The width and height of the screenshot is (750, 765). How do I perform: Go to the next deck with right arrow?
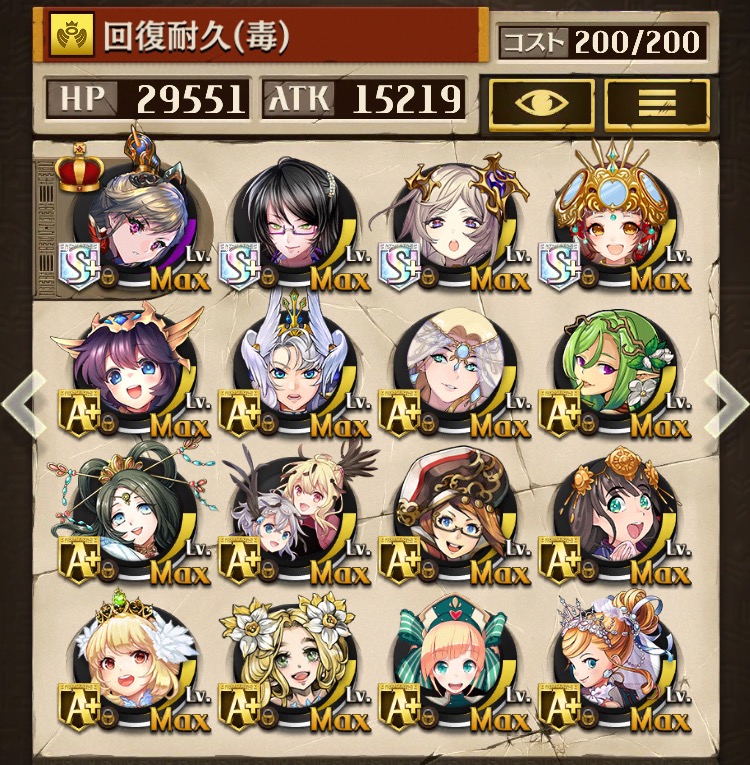coord(727,403)
